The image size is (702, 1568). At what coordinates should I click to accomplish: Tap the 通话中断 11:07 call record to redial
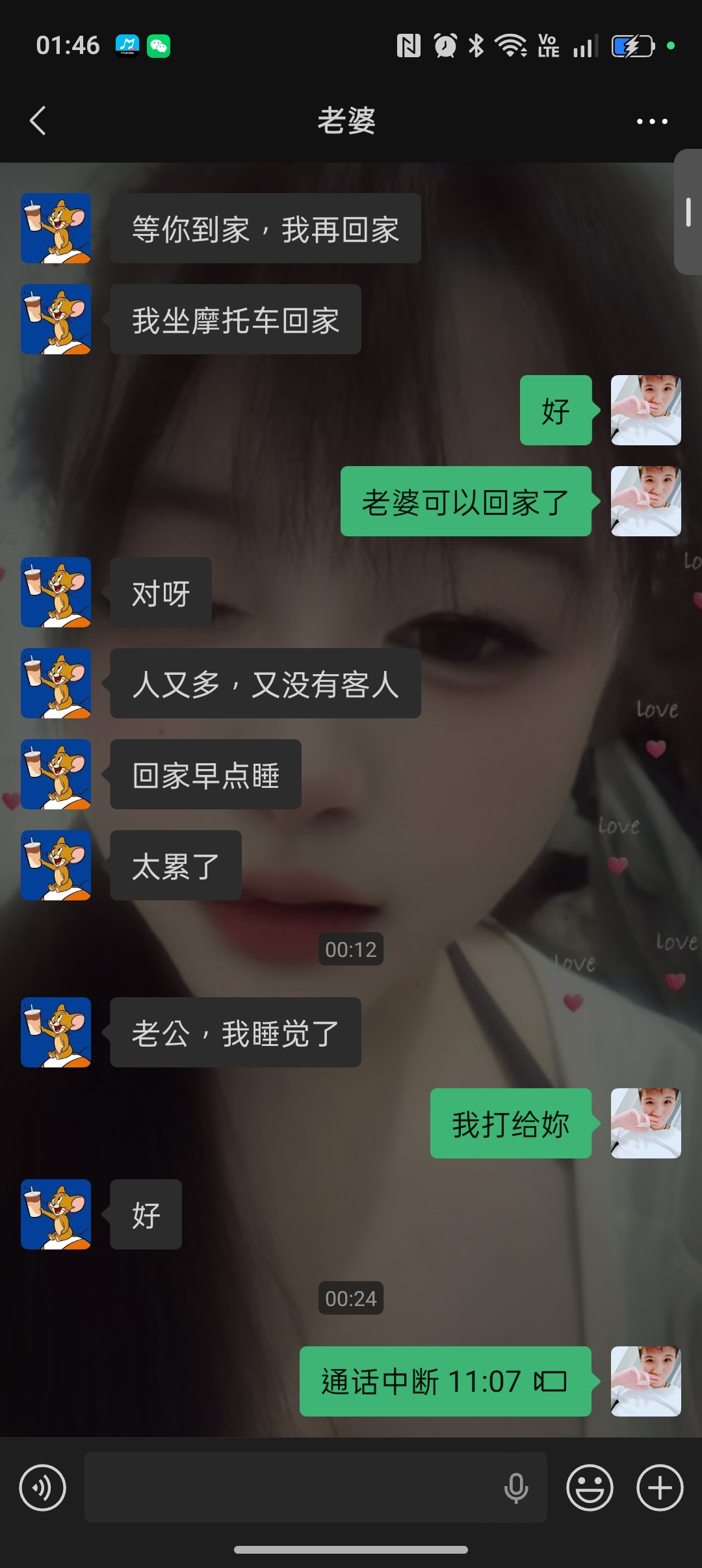[x=445, y=1381]
